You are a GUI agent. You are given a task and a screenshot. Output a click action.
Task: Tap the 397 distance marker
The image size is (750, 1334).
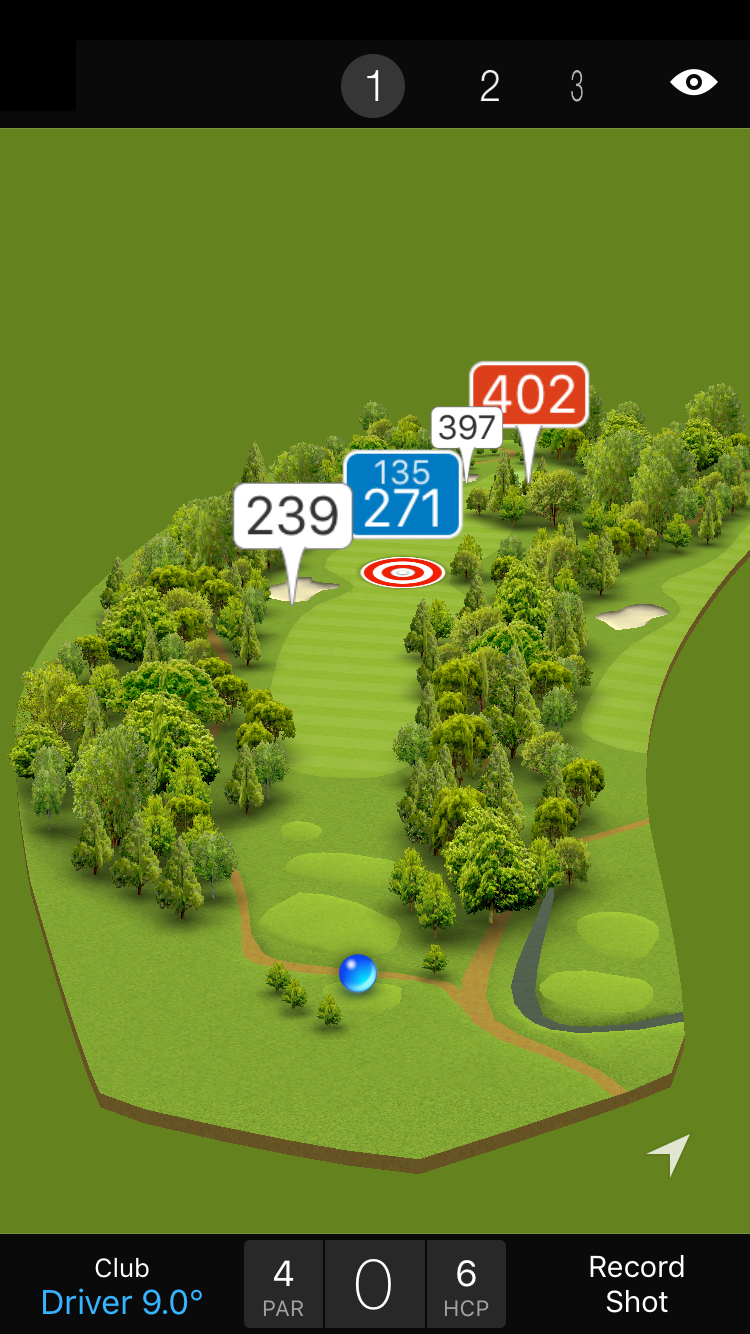pyautogui.click(x=467, y=428)
